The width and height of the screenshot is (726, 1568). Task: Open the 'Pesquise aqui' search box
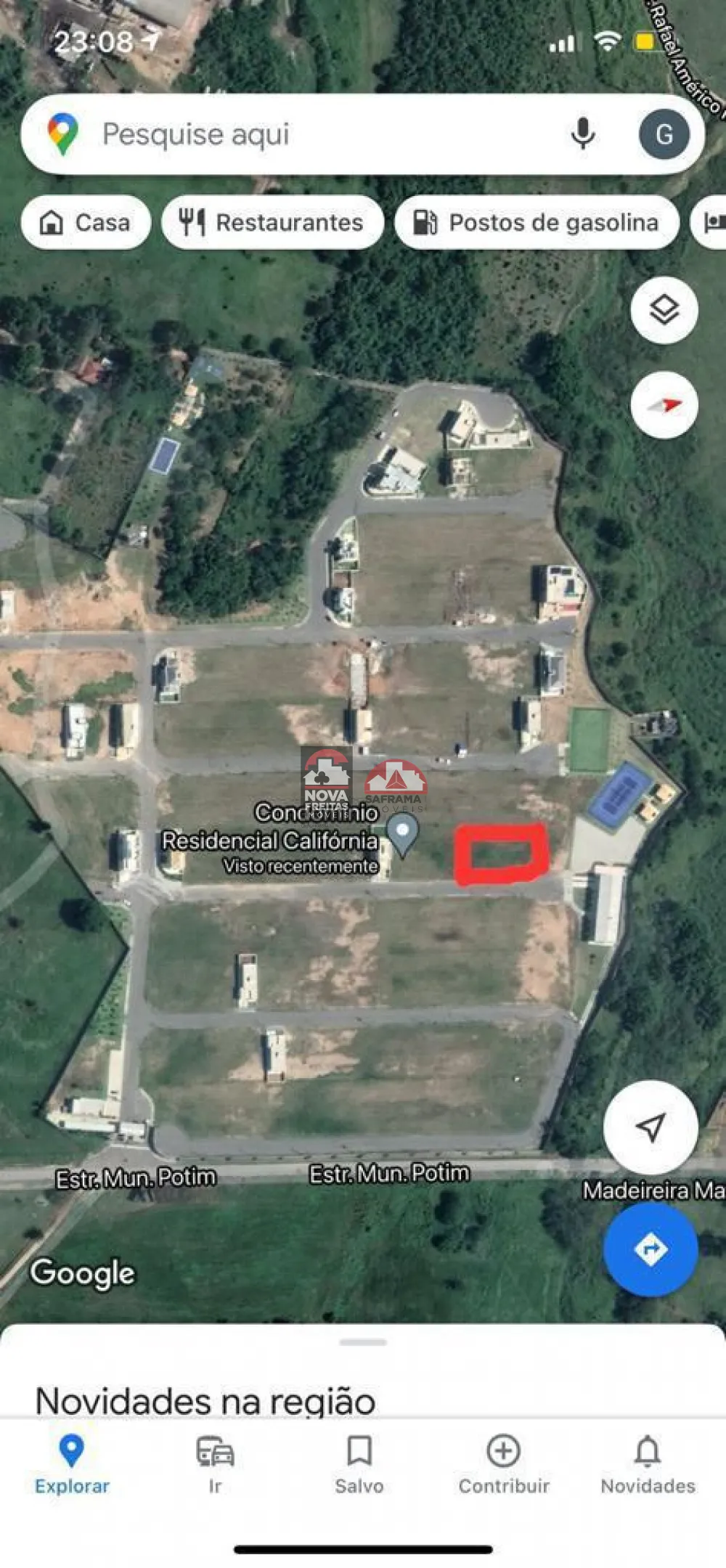click(290, 134)
